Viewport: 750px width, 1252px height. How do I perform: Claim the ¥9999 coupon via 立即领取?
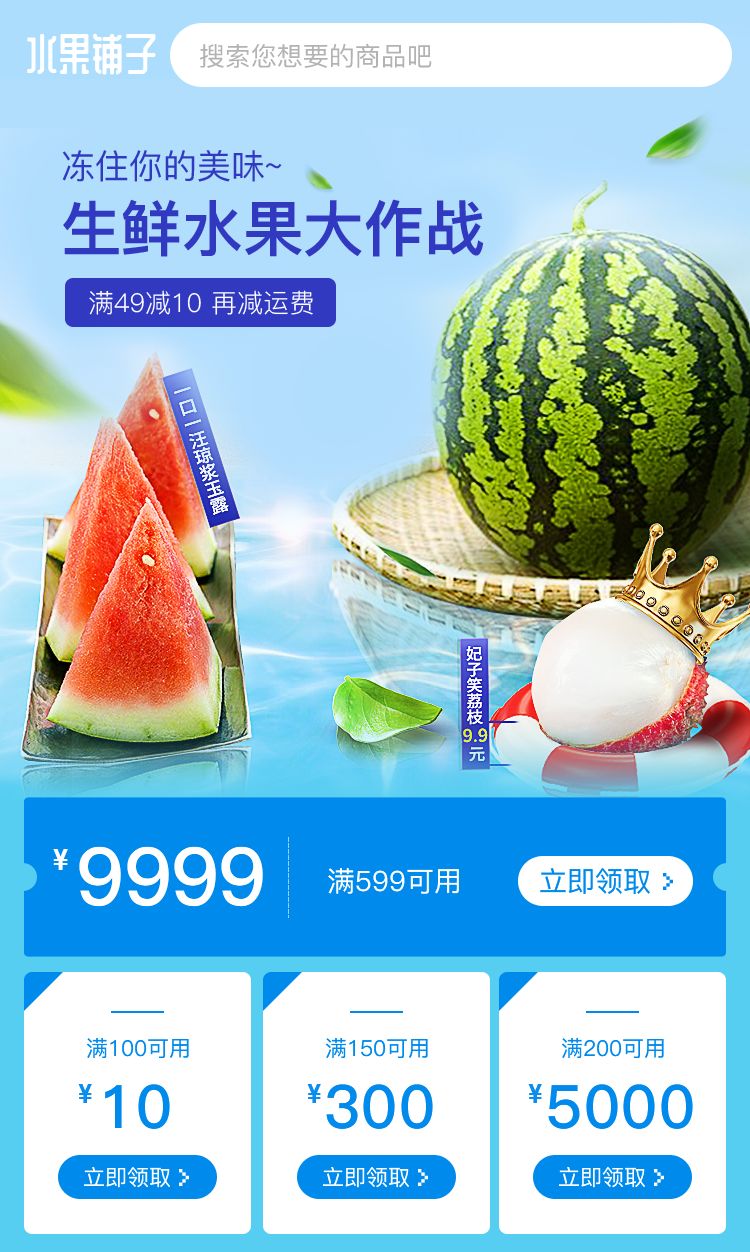pos(605,881)
